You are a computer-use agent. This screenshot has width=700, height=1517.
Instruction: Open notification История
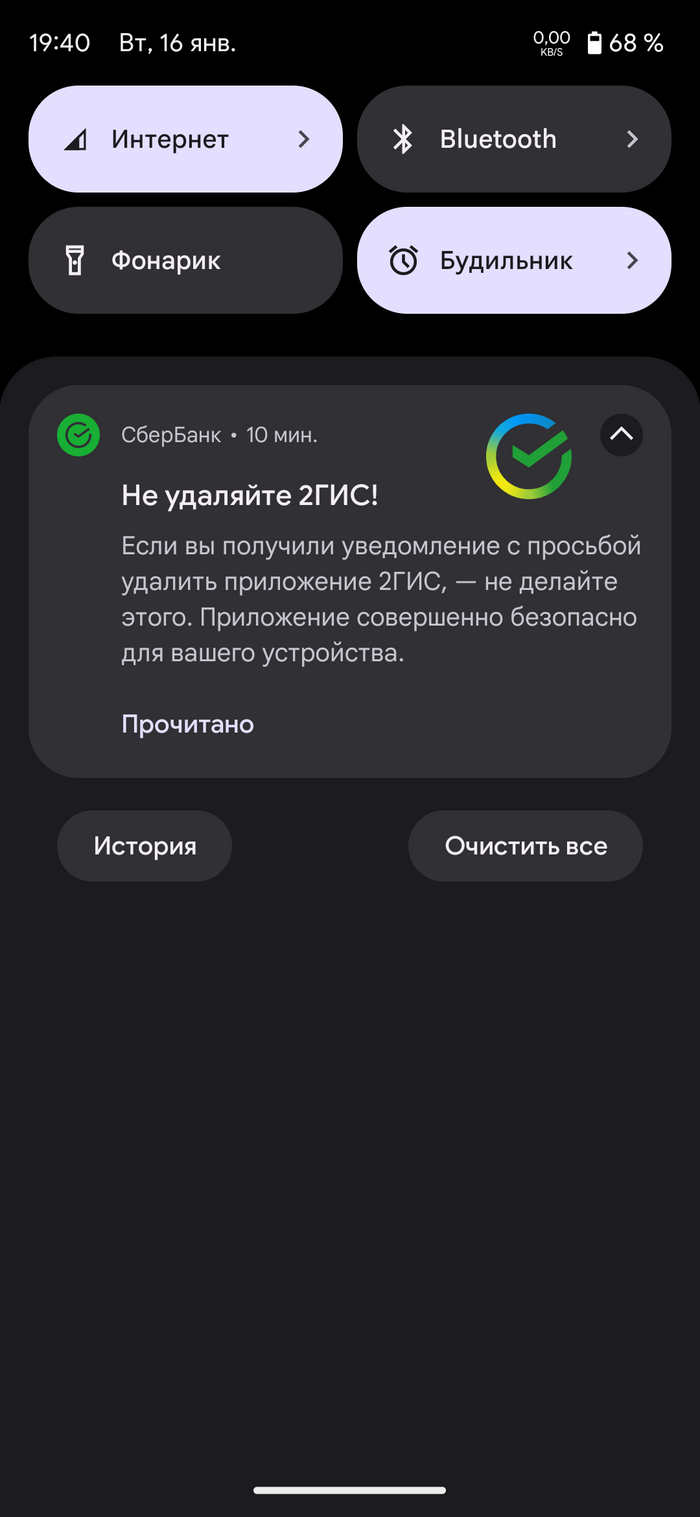click(144, 846)
